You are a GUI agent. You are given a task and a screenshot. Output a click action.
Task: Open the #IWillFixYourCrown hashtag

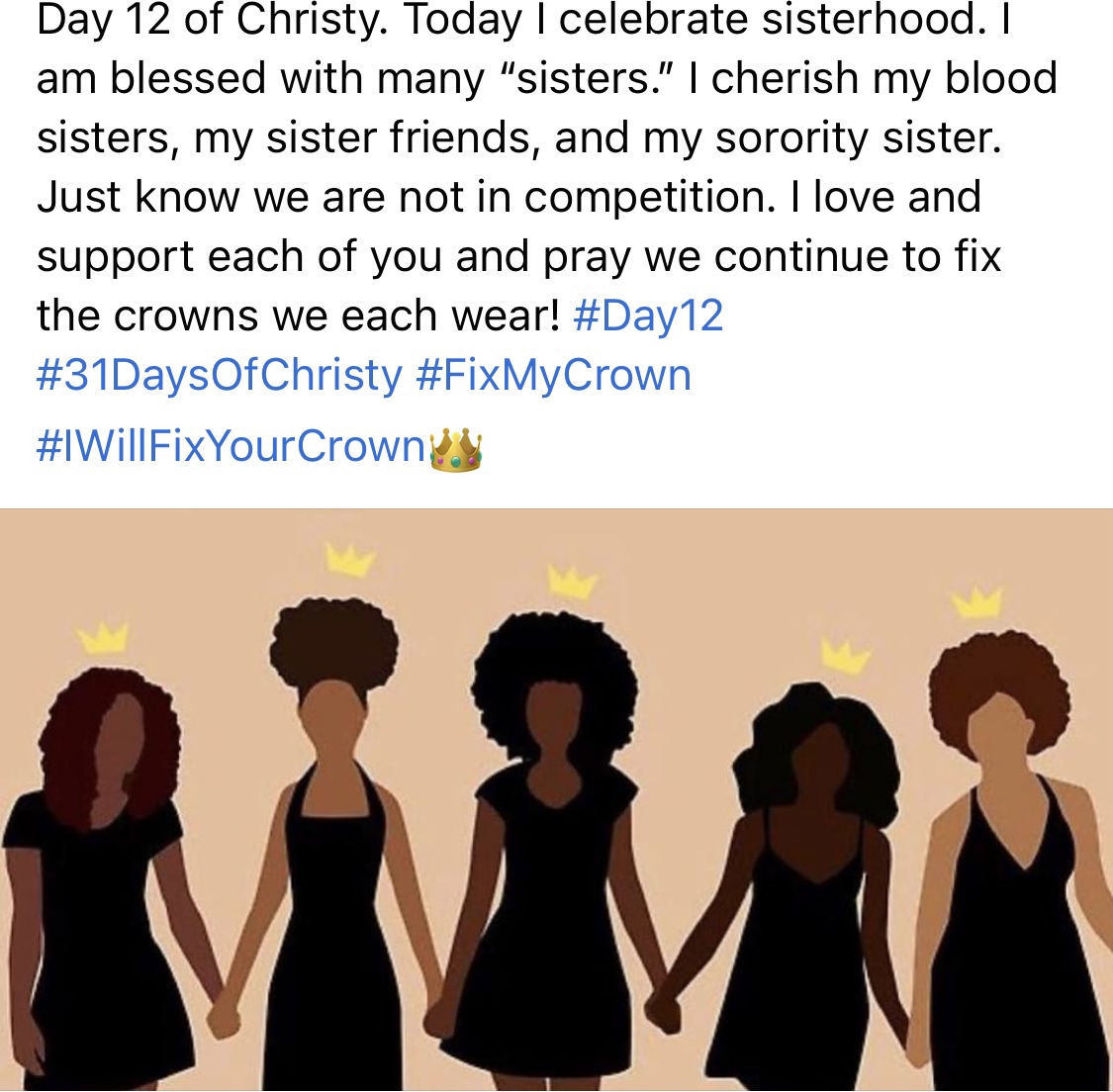click(231, 446)
